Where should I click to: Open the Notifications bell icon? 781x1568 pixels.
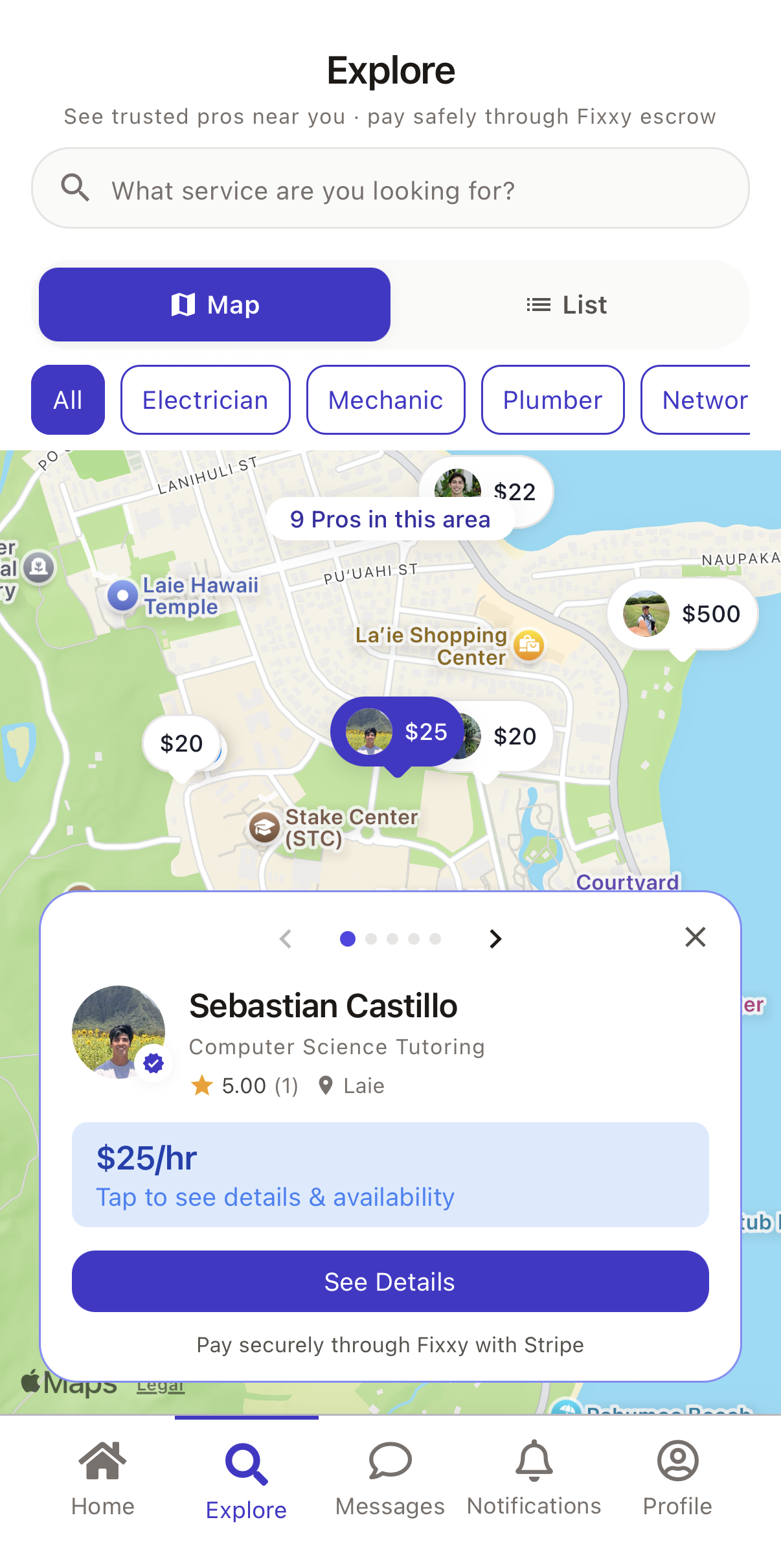pos(532,1463)
